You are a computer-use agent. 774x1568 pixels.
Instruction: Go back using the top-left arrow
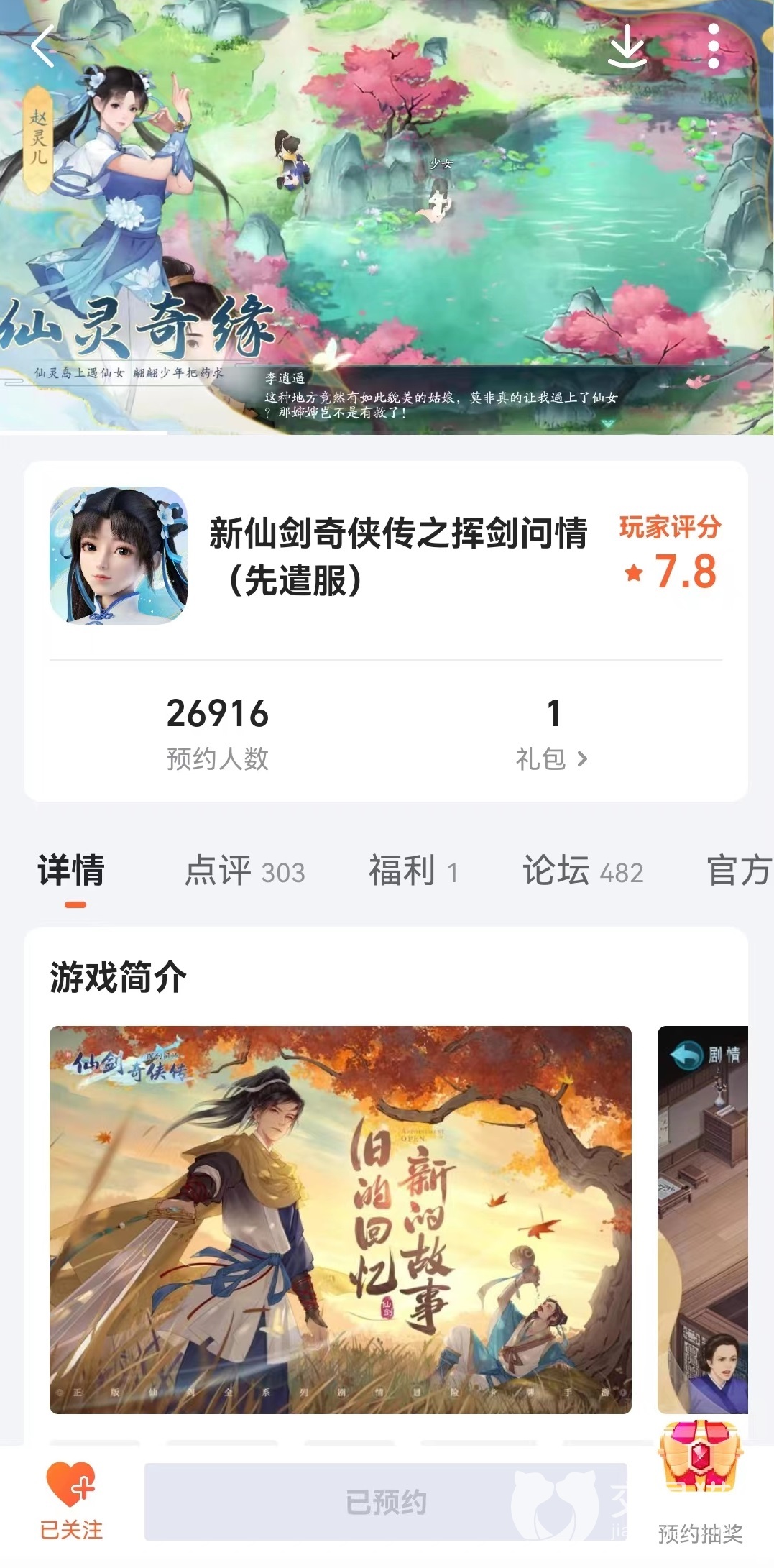coord(43,47)
